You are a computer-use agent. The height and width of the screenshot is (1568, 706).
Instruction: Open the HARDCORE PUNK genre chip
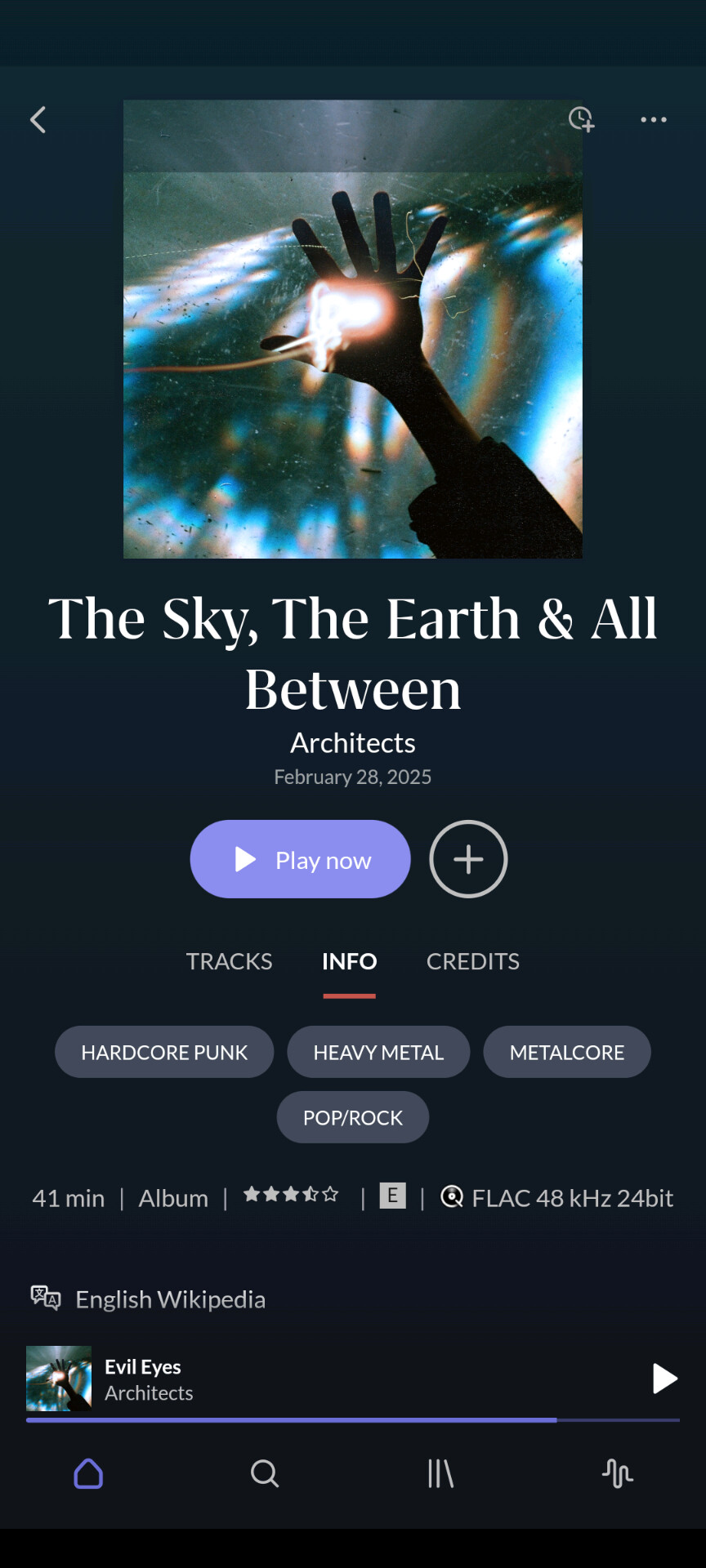(164, 1052)
